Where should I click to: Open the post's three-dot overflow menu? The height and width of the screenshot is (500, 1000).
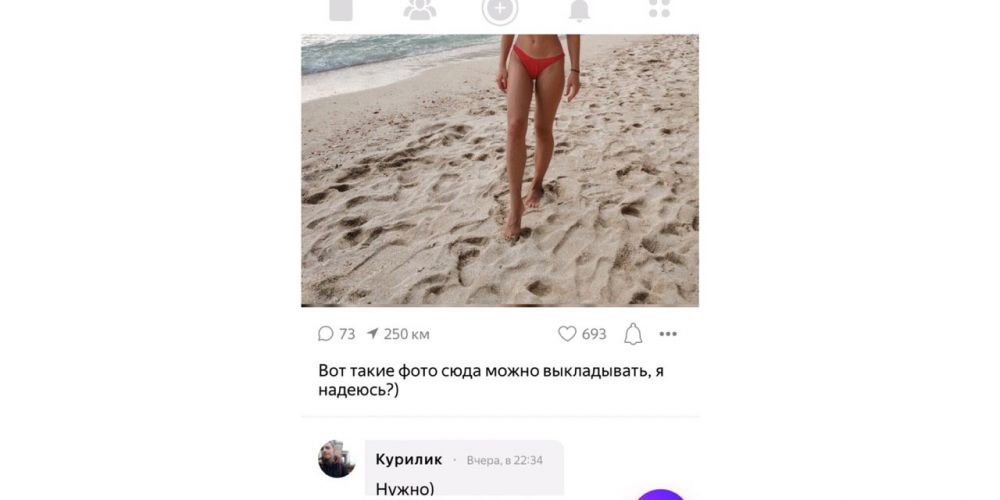click(668, 334)
